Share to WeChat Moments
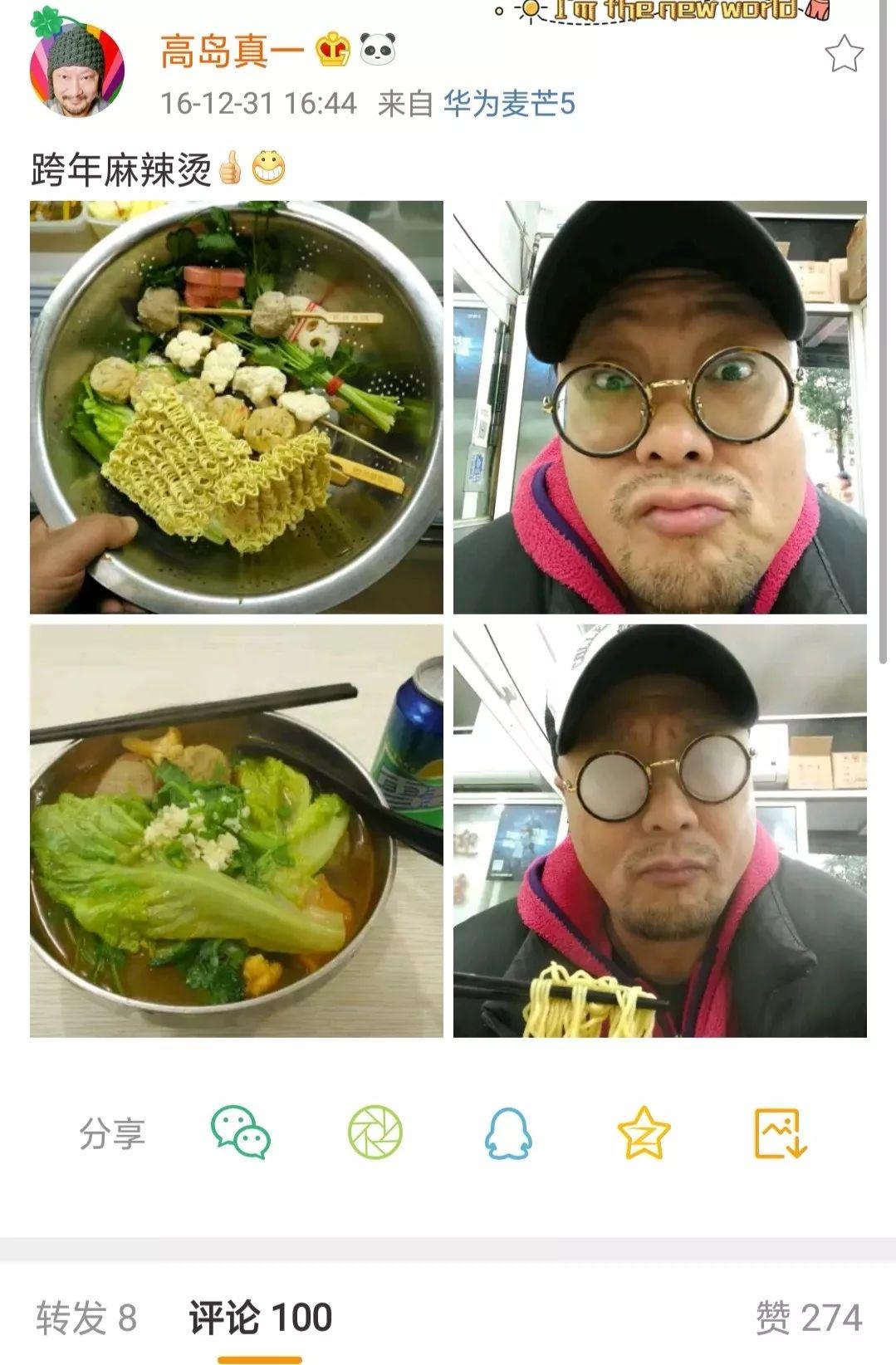The width and height of the screenshot is (896, 1365). [x=375, y=1133]
